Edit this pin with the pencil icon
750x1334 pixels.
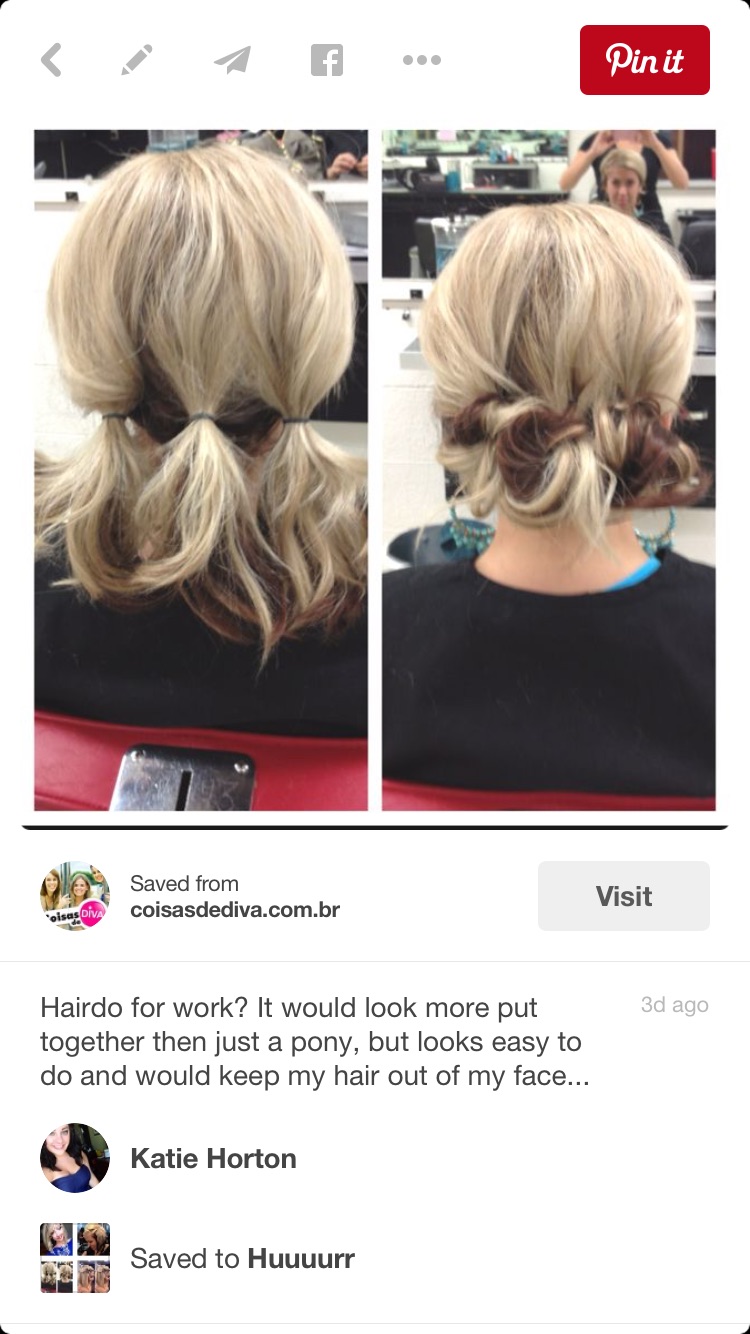click(x=137, y=60)
